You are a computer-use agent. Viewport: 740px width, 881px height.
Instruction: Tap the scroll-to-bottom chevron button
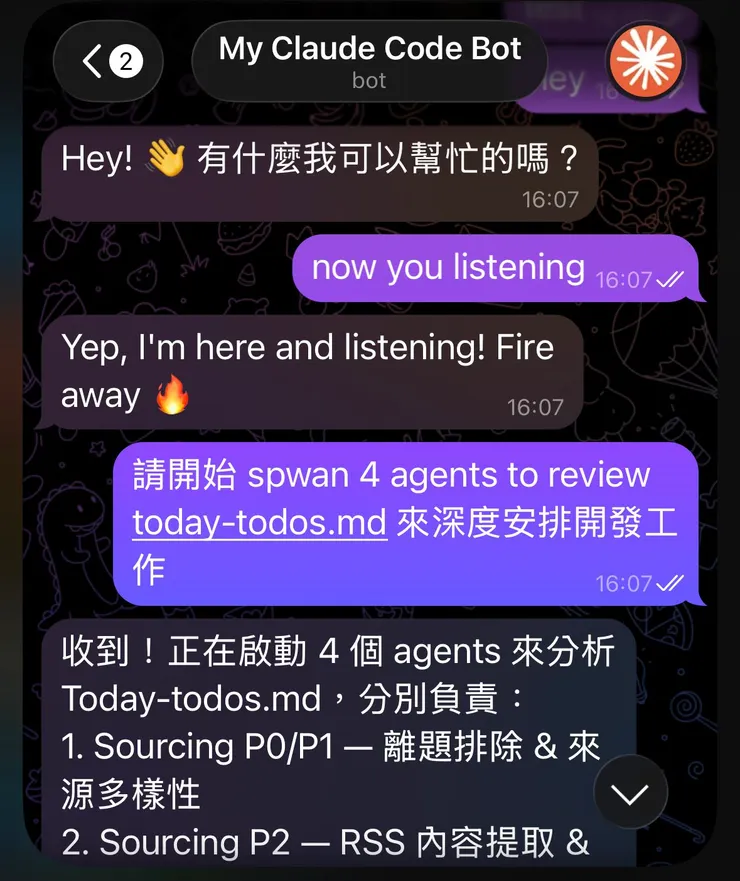click(630, 792)
